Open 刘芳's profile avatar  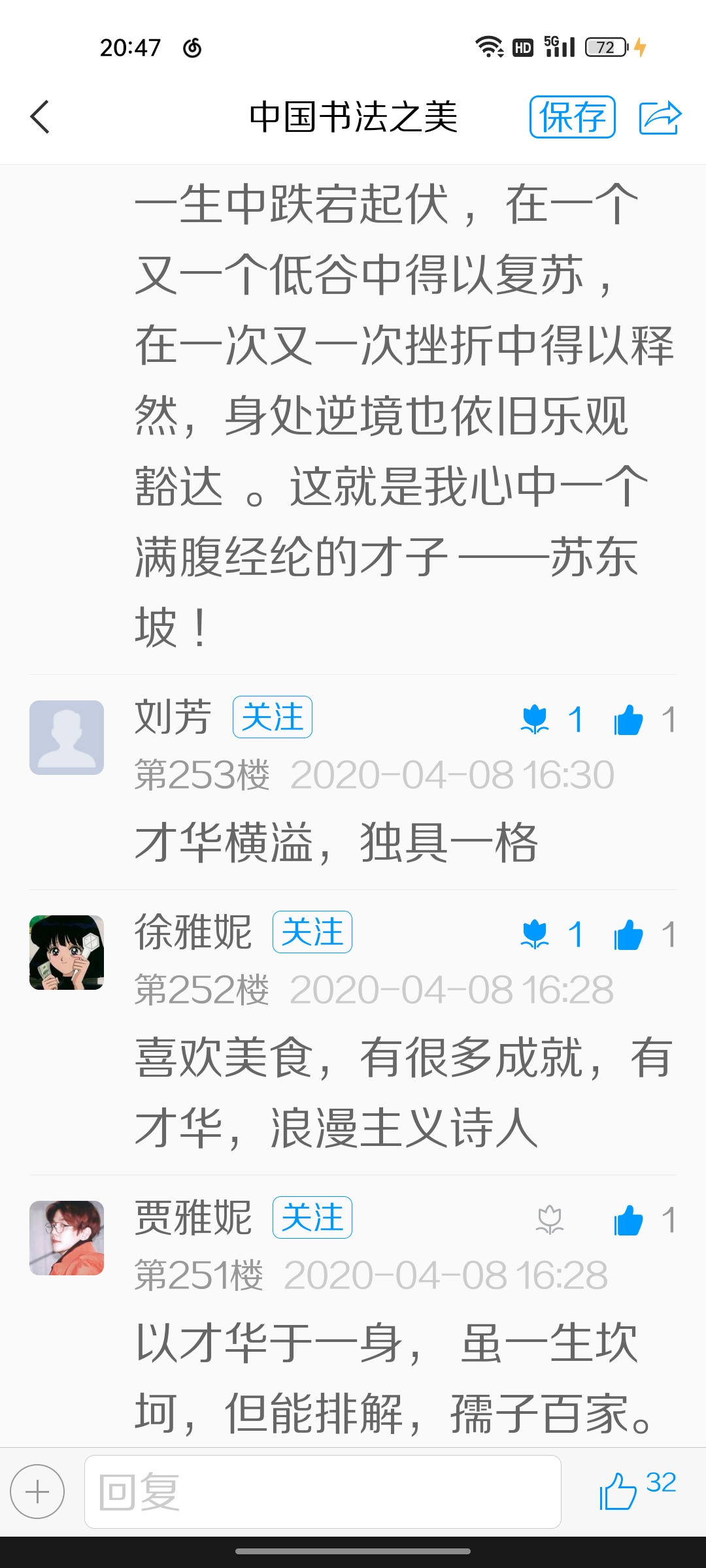click(67, 738)
